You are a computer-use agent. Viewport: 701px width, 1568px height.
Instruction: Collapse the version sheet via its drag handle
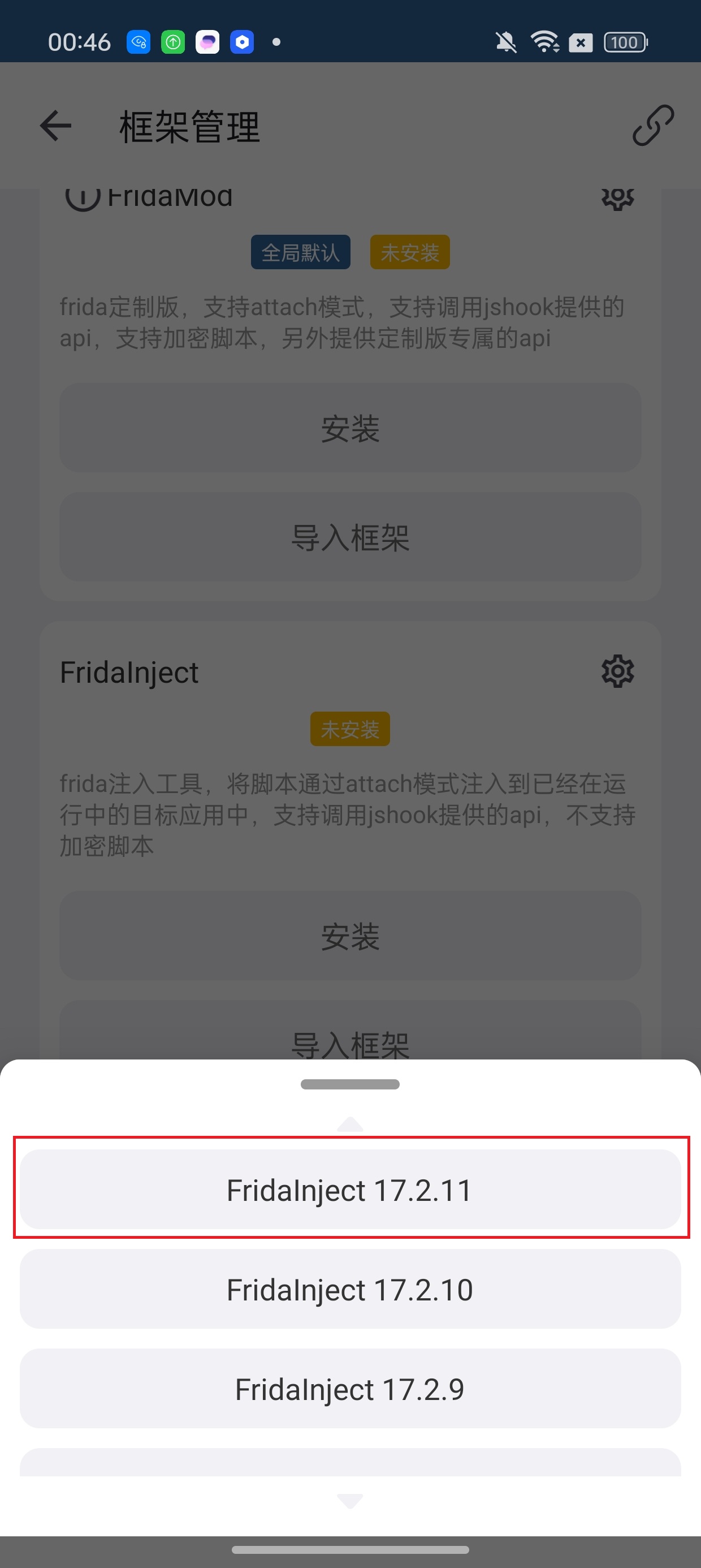350,1084
